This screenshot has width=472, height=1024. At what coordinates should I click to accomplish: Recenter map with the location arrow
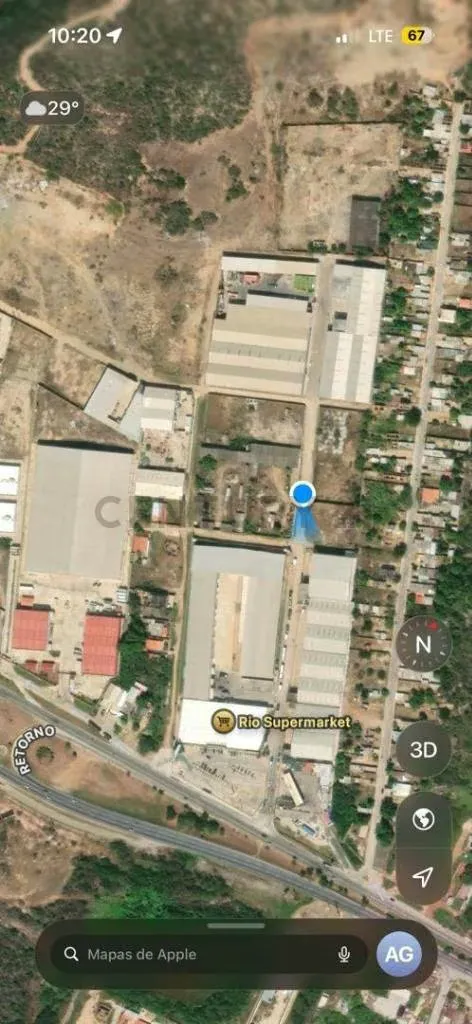coord(423,876)
